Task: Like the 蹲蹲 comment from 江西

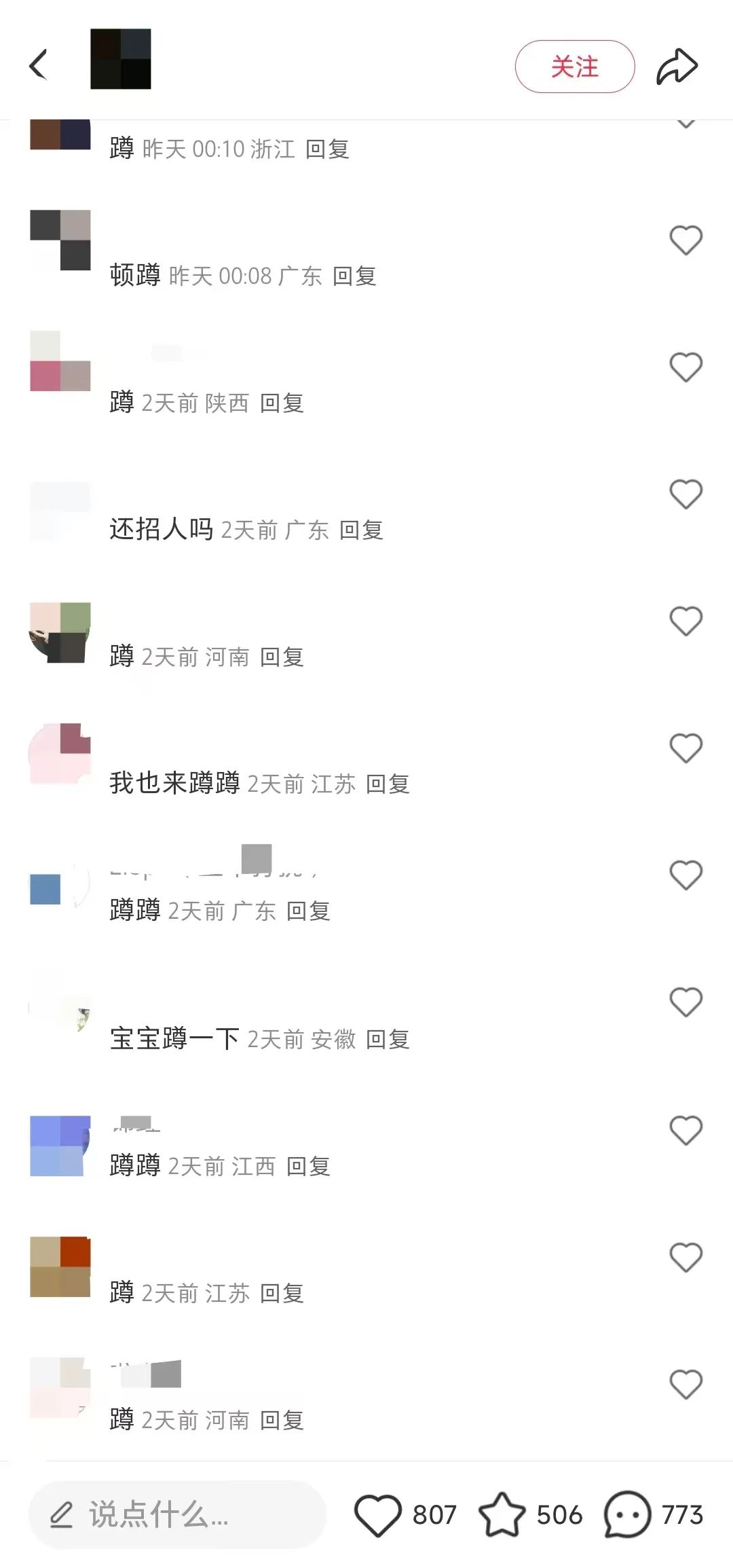Action: click(685, 1131)
